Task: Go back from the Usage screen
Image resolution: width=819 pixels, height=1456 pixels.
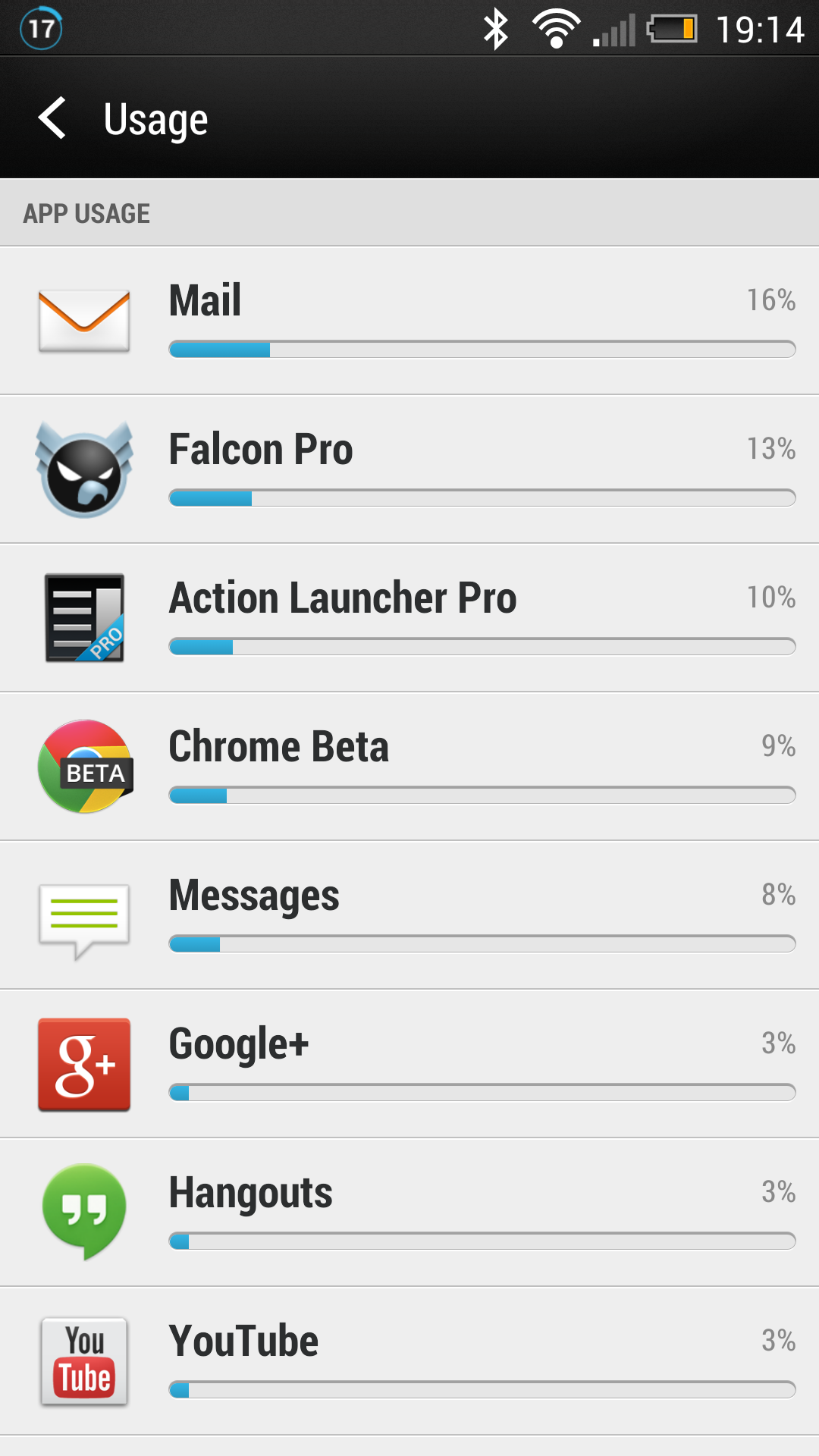Action: (x=52, y=118)
